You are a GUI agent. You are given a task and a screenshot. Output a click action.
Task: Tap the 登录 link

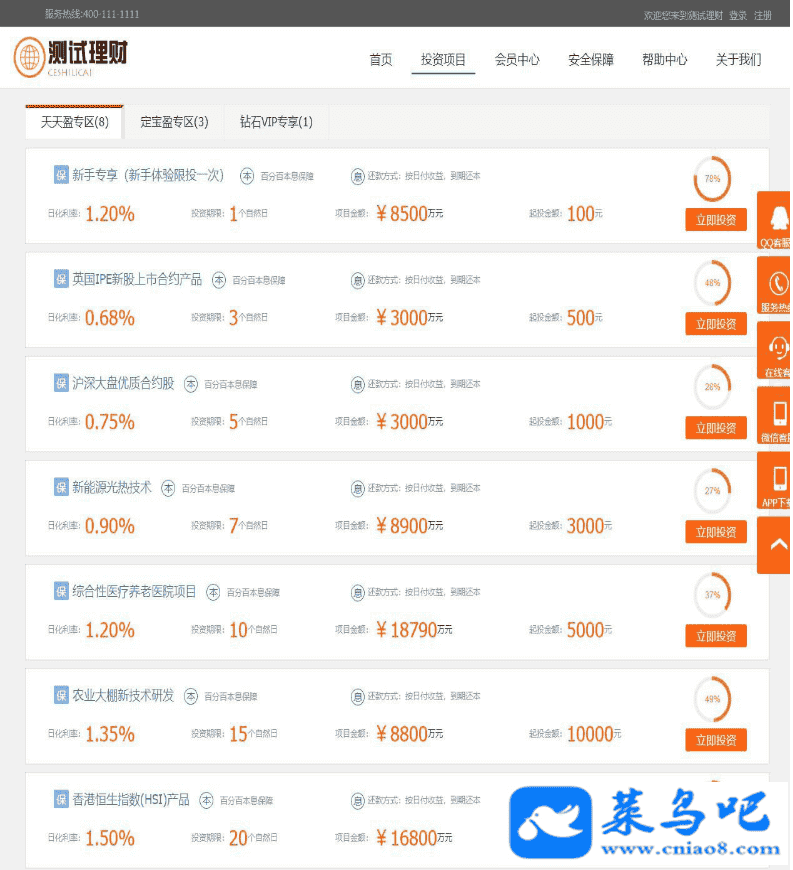738,15
